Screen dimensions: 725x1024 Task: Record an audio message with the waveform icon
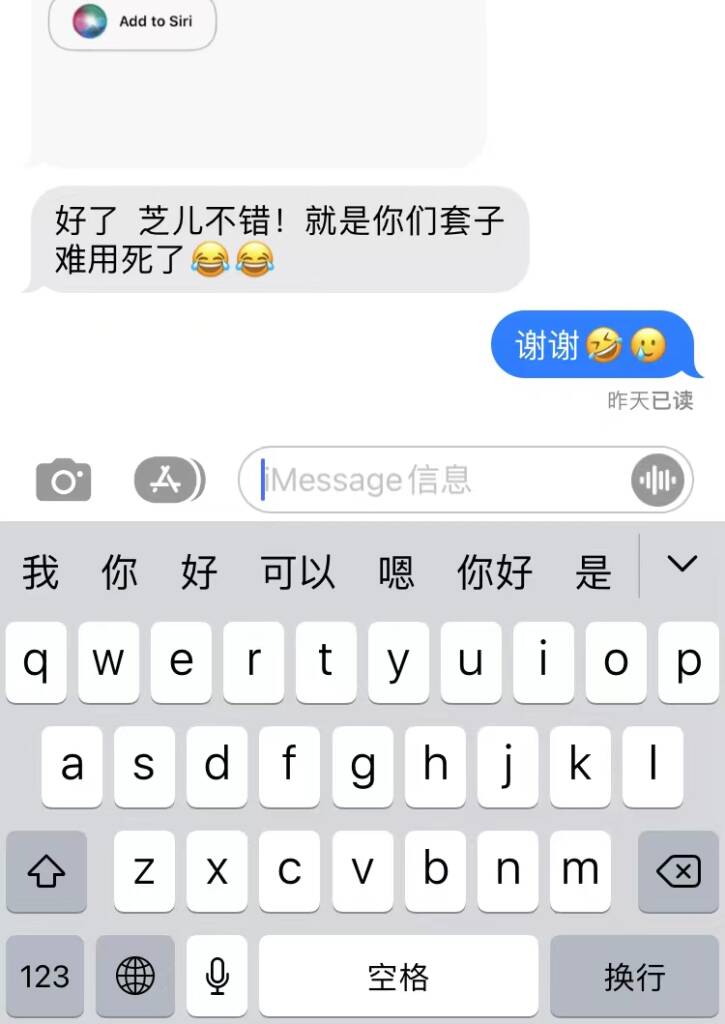coord(660,481)
